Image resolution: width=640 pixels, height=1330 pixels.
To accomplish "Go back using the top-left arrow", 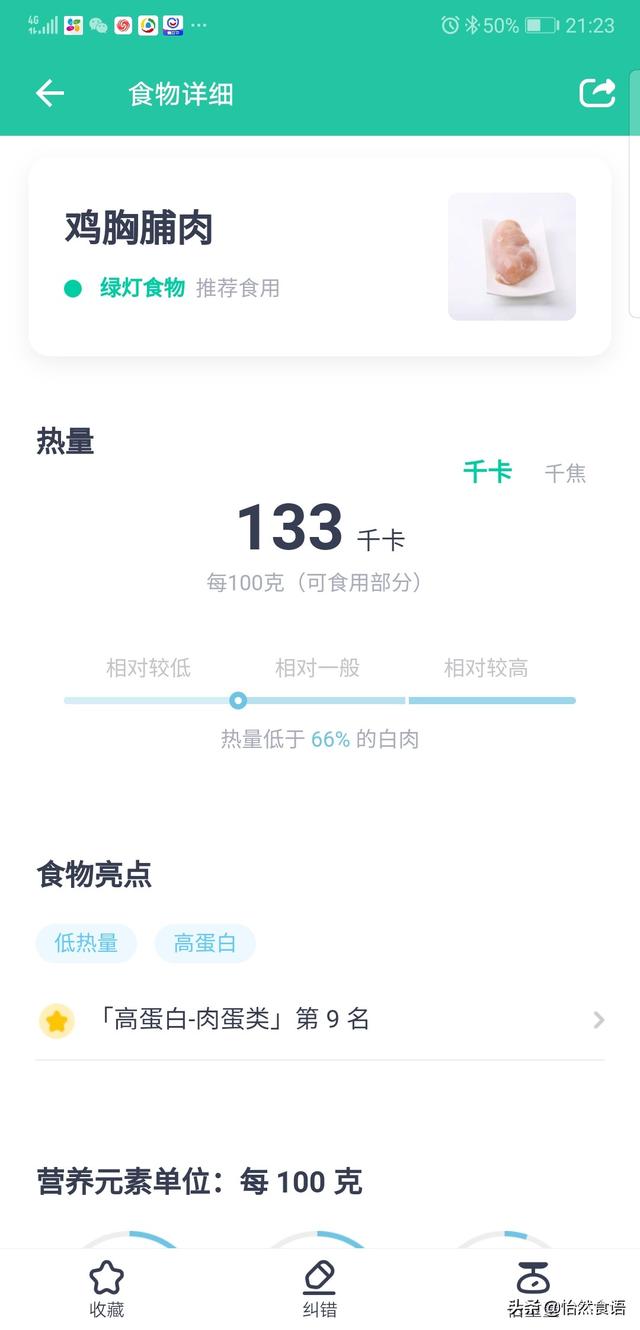I will [x=49, y=93].
